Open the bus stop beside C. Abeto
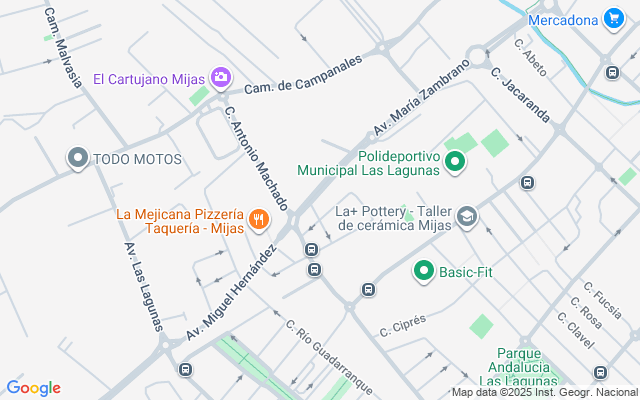Image resolution: width=640 pixels, height=400 pixels. 612,72
